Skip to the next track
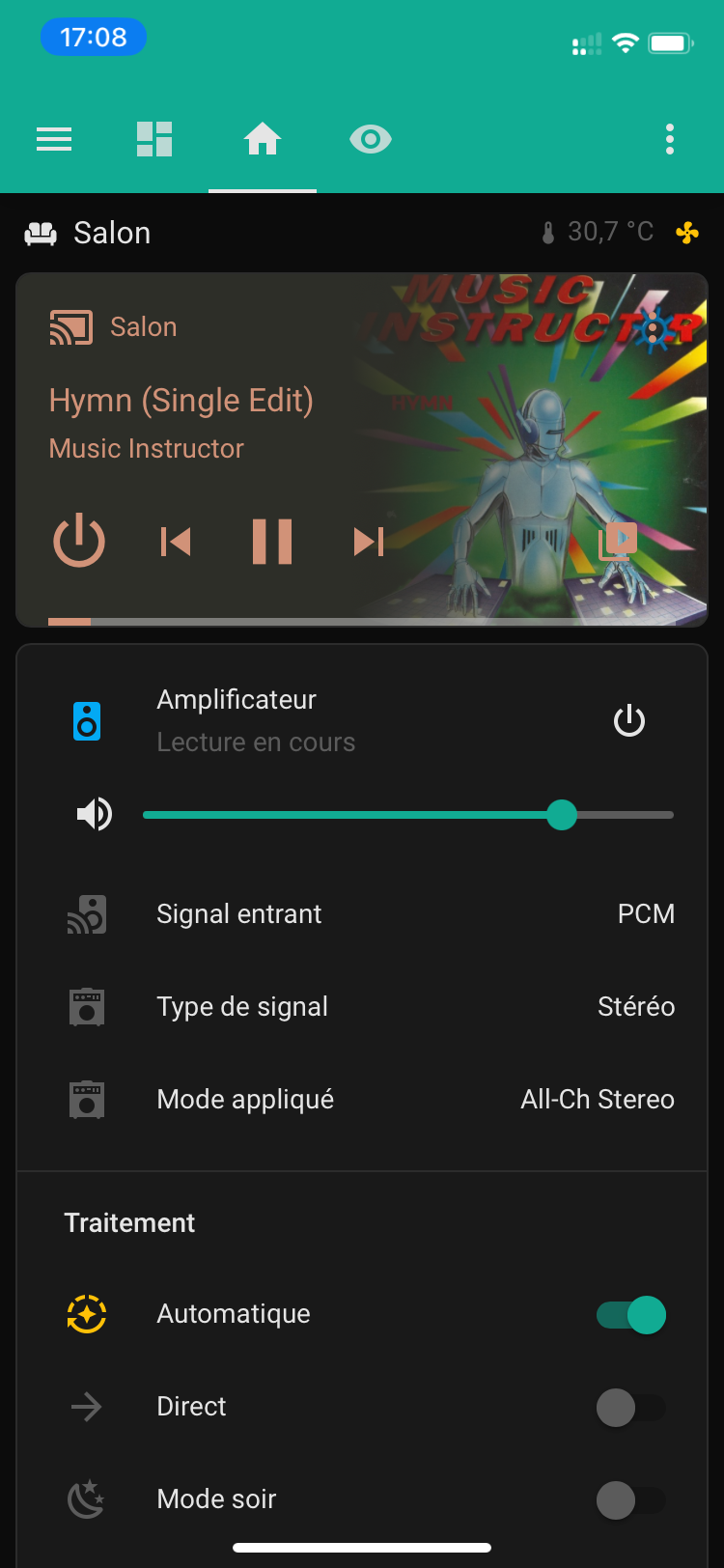The width and height of the screenshot is (724, 1568). point(369,542)
